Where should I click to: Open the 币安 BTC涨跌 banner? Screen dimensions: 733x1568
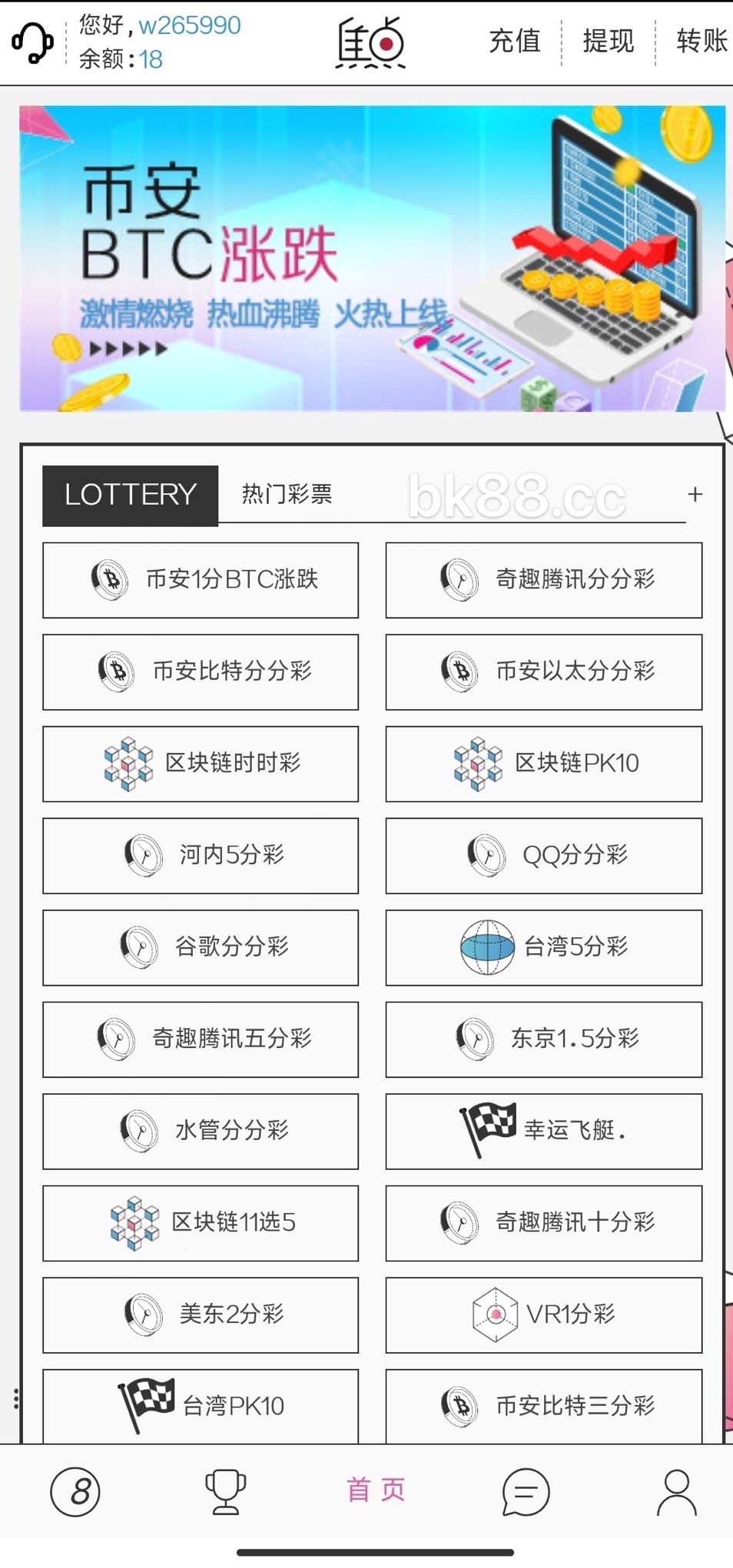pyautogui.click(x=372, y=259)
